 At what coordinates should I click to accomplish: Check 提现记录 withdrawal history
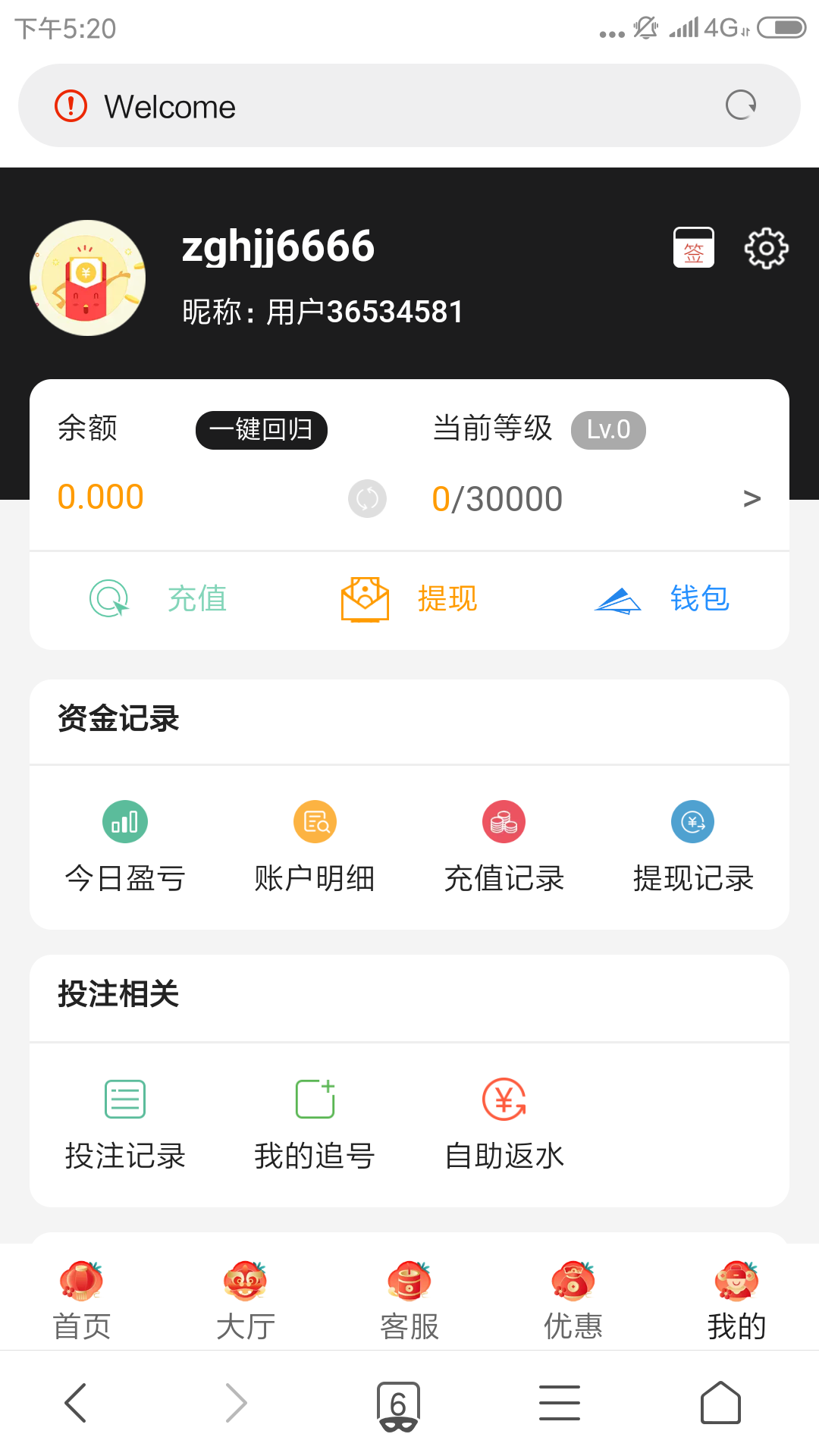tap(693, 846)
